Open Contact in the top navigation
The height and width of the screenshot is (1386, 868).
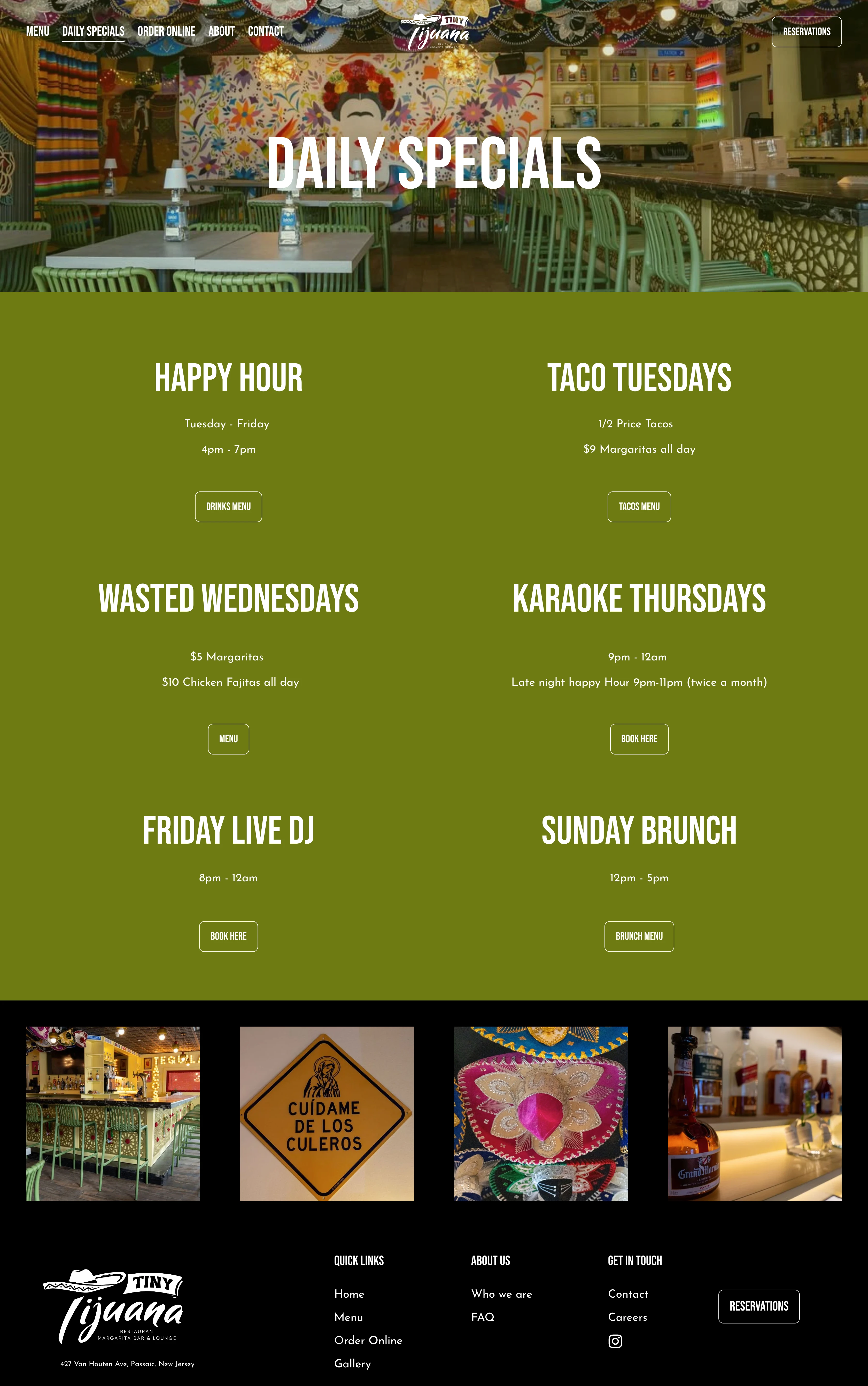265,32
